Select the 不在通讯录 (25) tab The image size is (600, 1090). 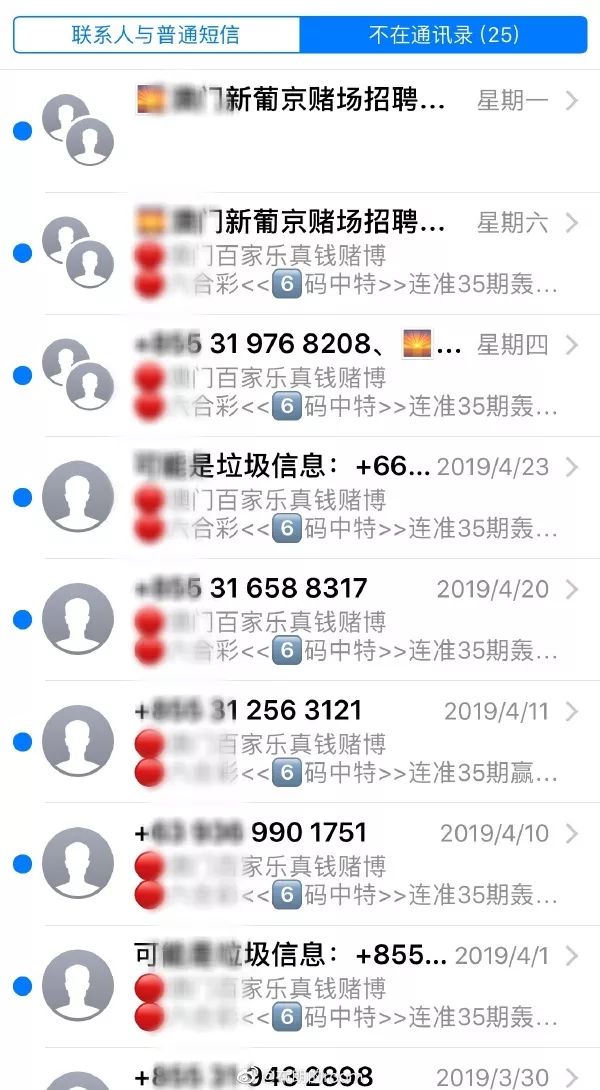pos(443,35)
